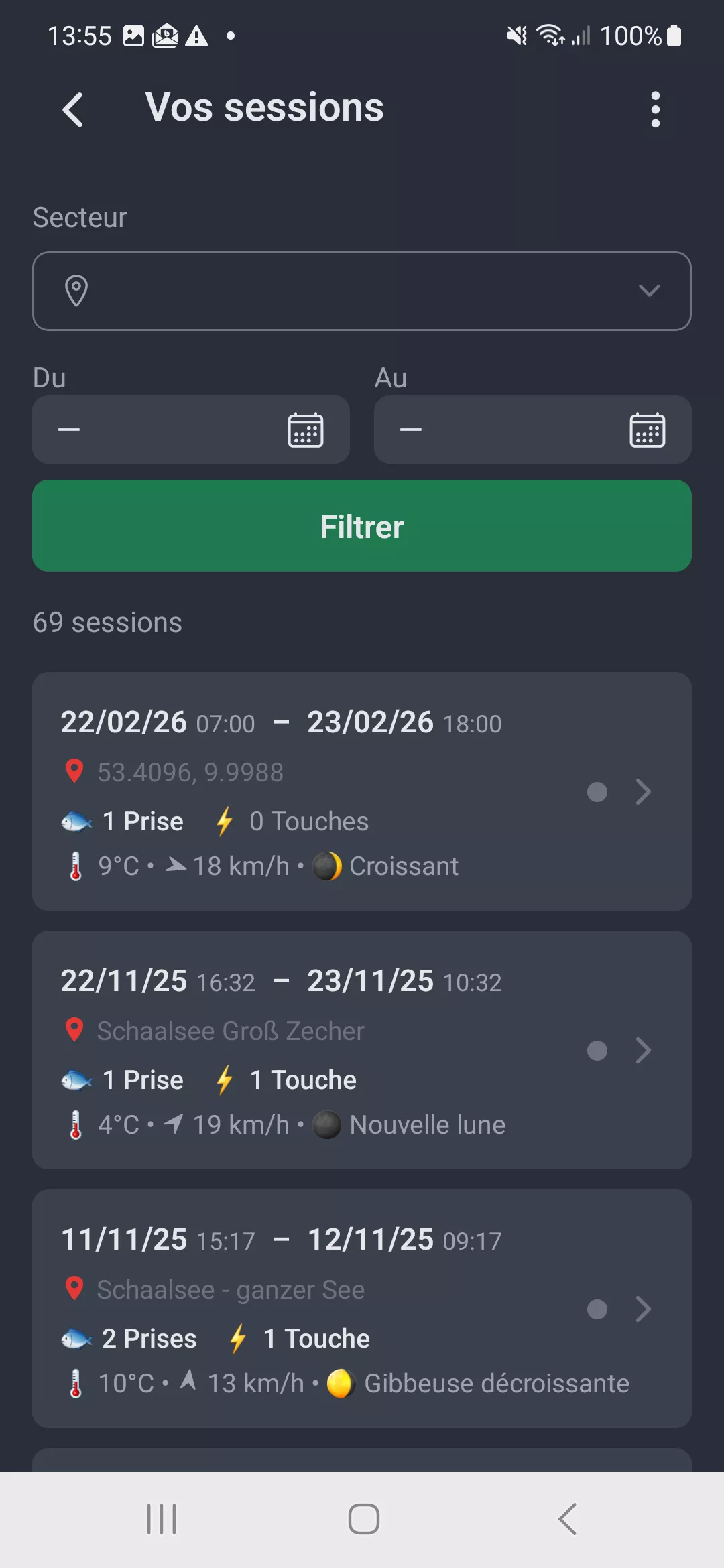Tap the moon icon labeled Nouvelle lune
Viewport: 724px width, 1568px height.
(326, 1124)
